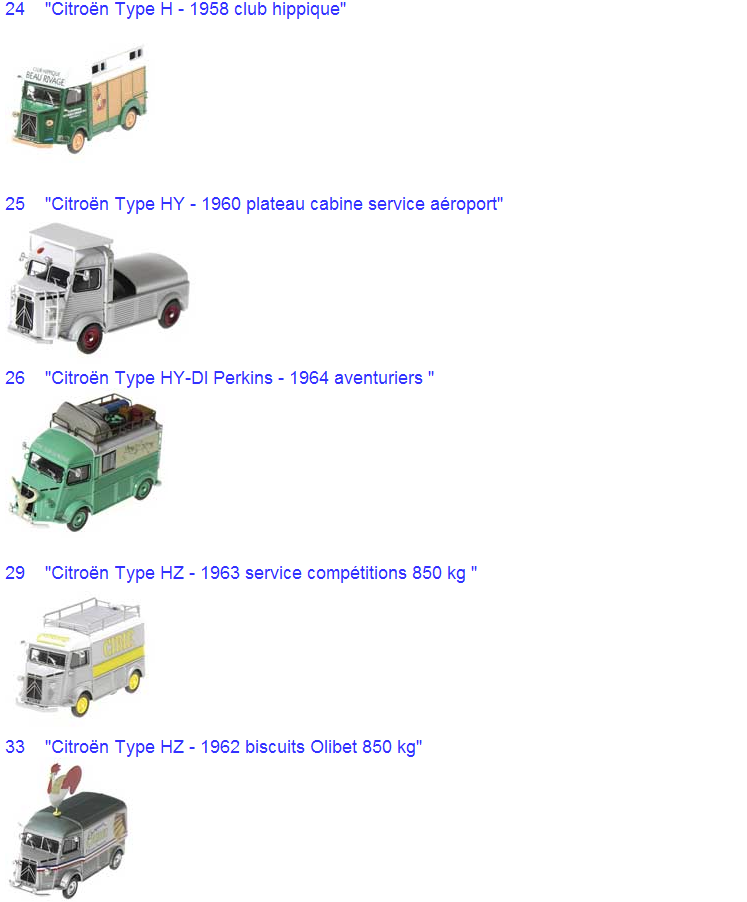Open the Type HZ 1963 service compétitions link
The image size is (747, 902).
point(260,573)
